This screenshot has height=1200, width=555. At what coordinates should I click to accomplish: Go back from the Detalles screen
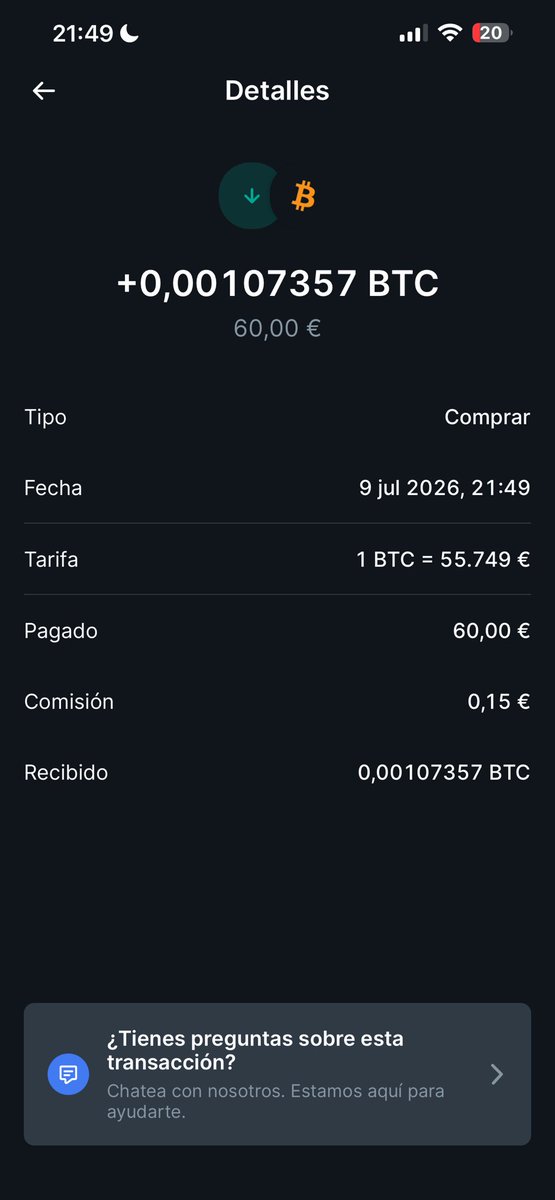[x=44, y=91]
